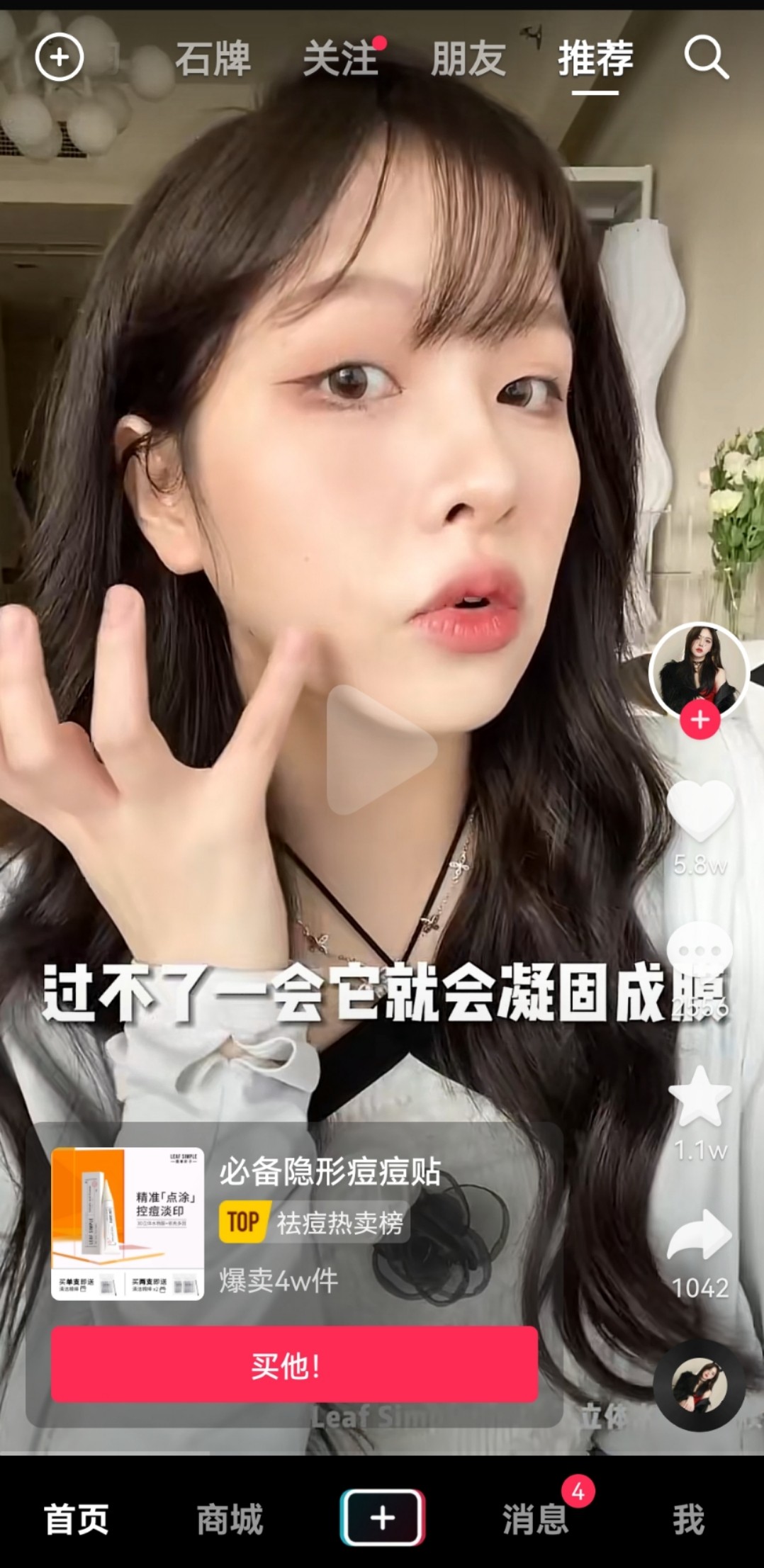Follow the creator via red plus badge
The width and height of the screenshot is (764, 1568).
pyautogui.click(x=700, y=720)
